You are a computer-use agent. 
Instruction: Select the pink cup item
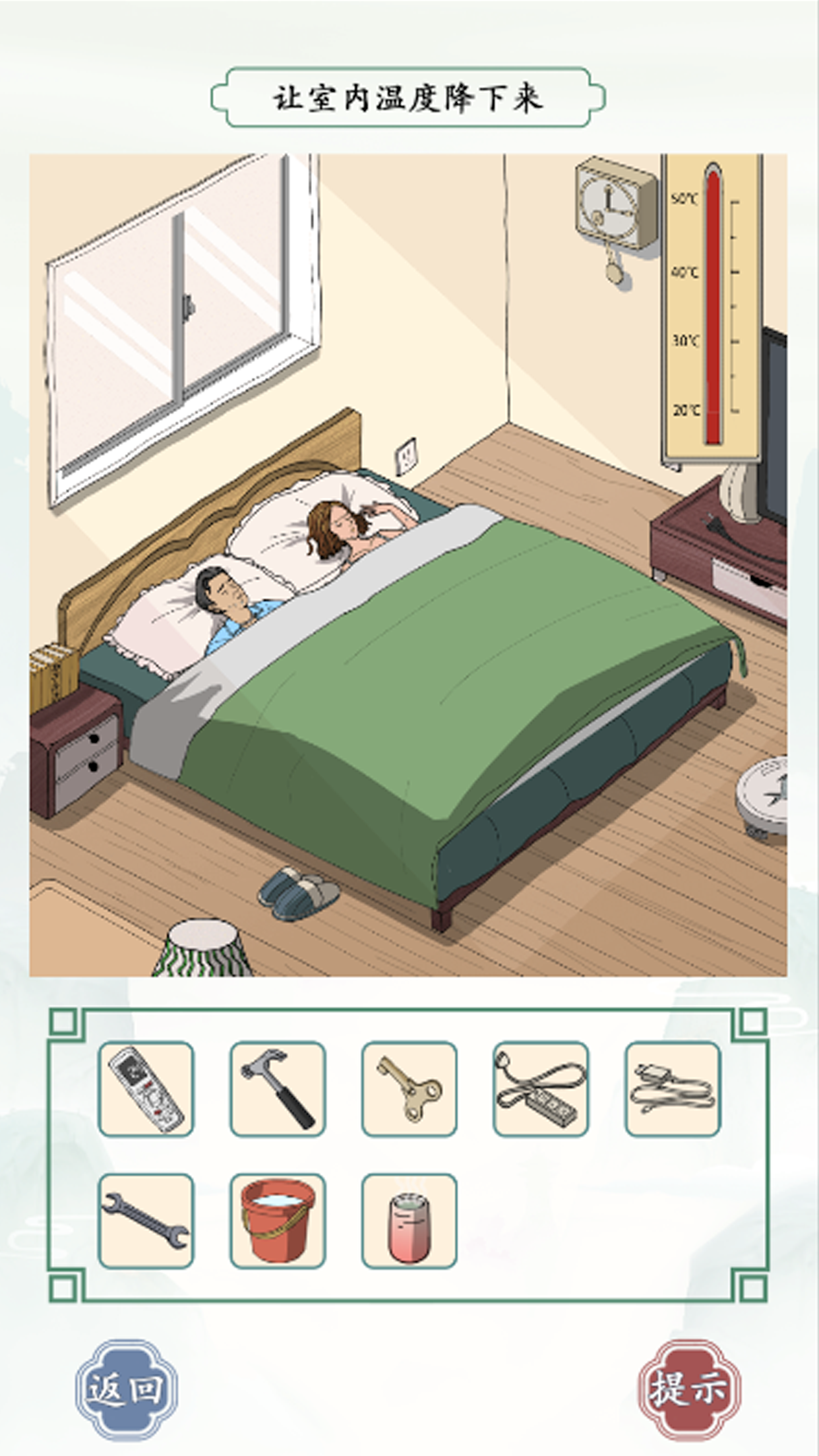pos(409,1221)
